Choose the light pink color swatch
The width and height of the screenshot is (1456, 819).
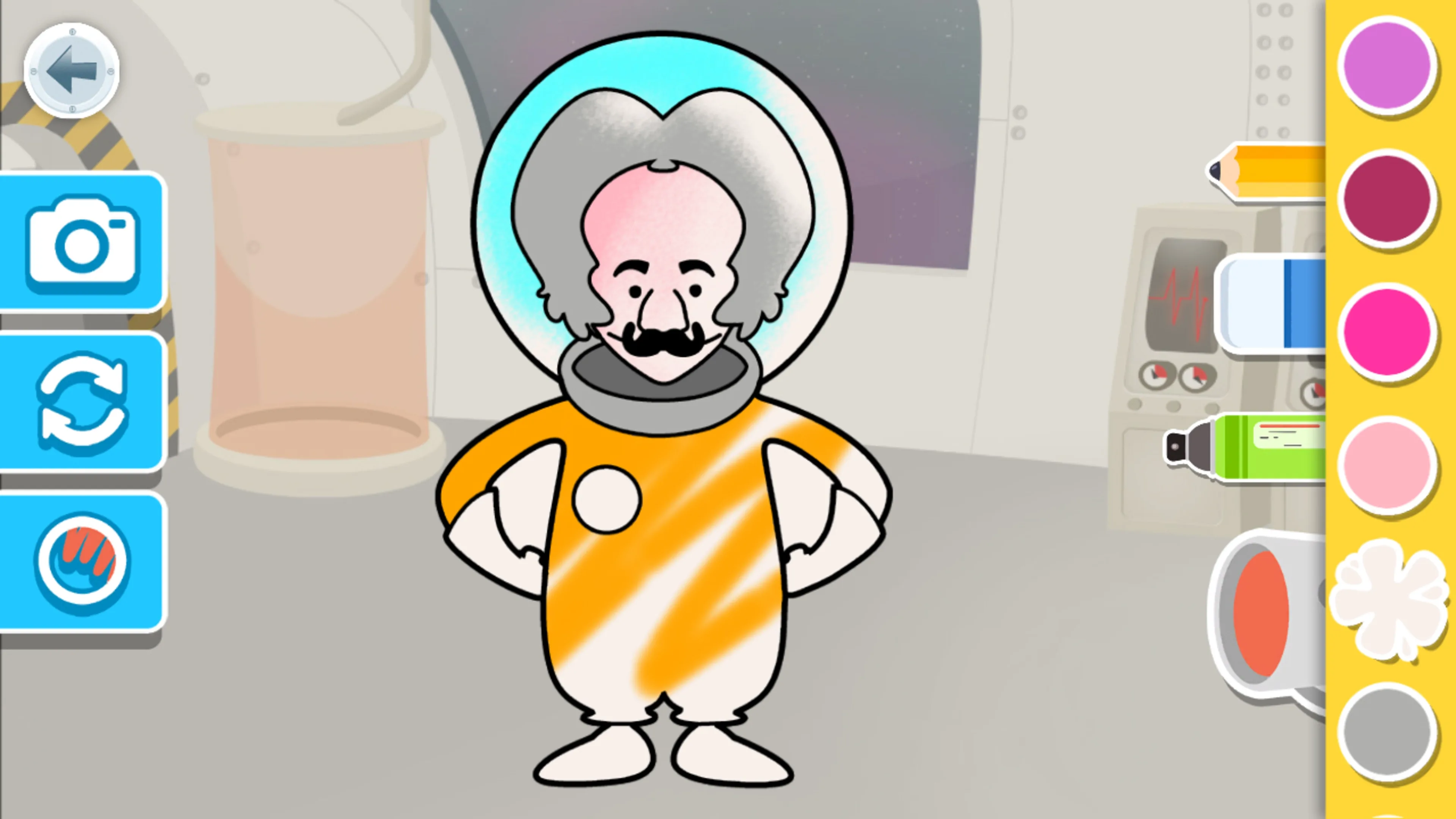[x=1387, y=464]
